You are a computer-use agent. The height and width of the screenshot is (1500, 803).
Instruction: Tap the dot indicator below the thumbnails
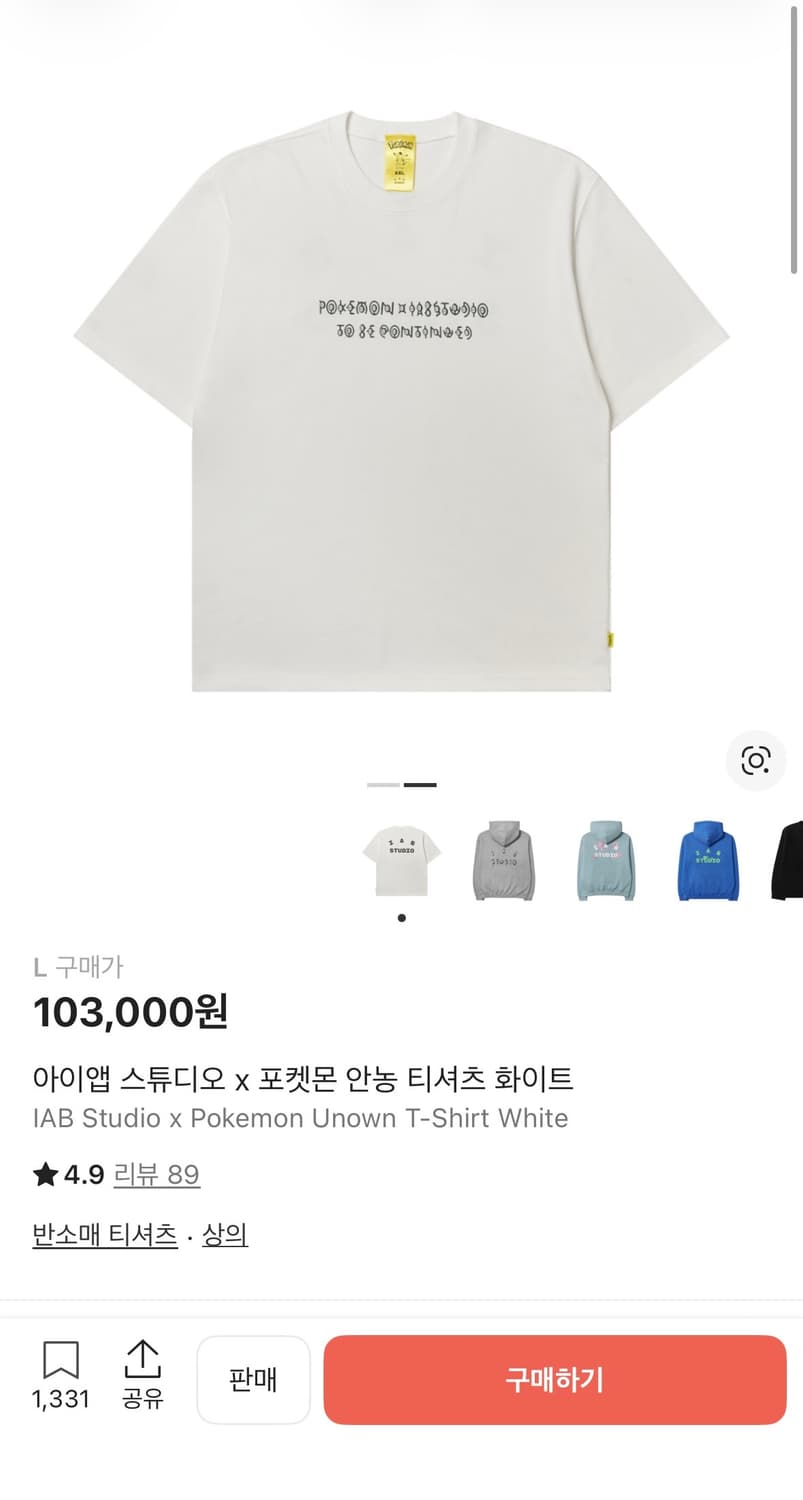coord(401,916)
